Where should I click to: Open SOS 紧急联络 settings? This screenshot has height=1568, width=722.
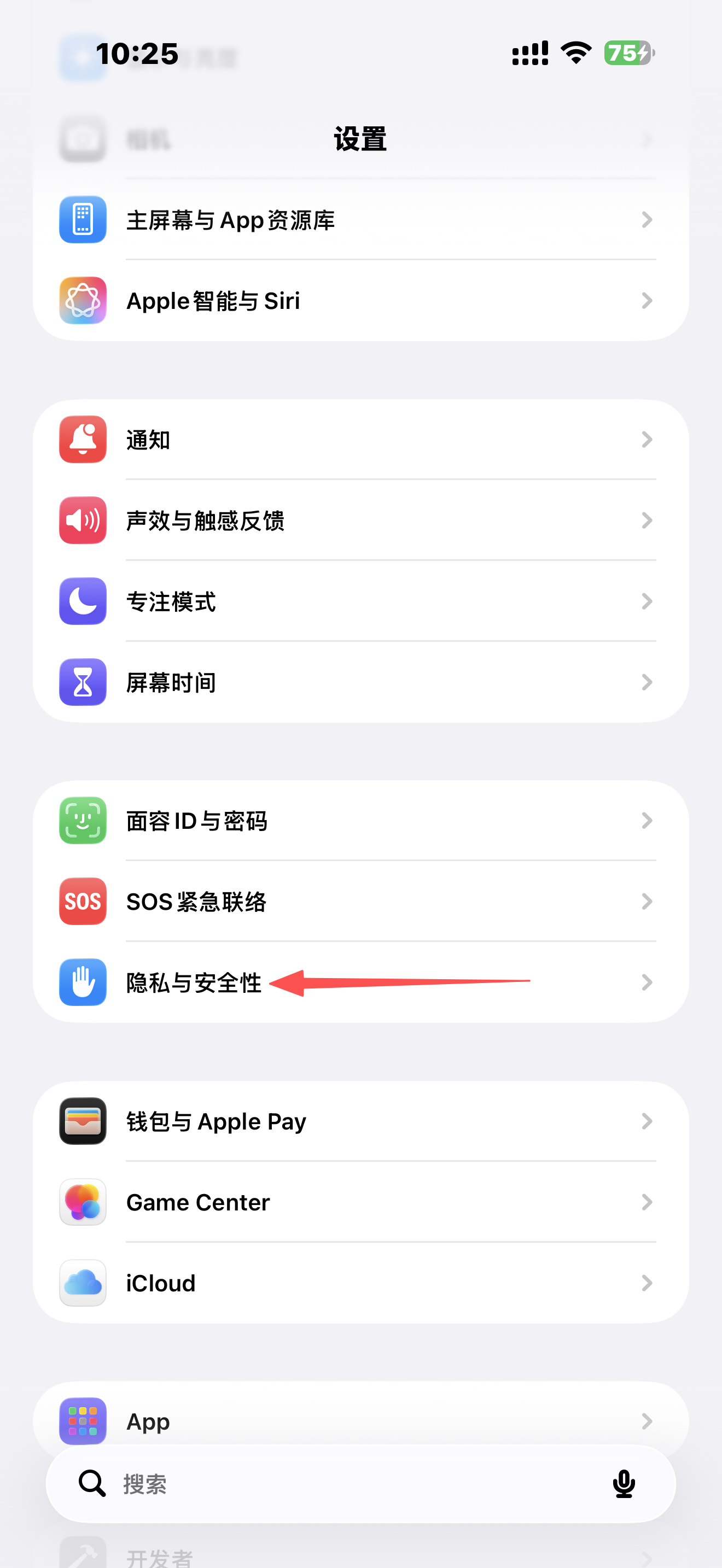point(359,902)
